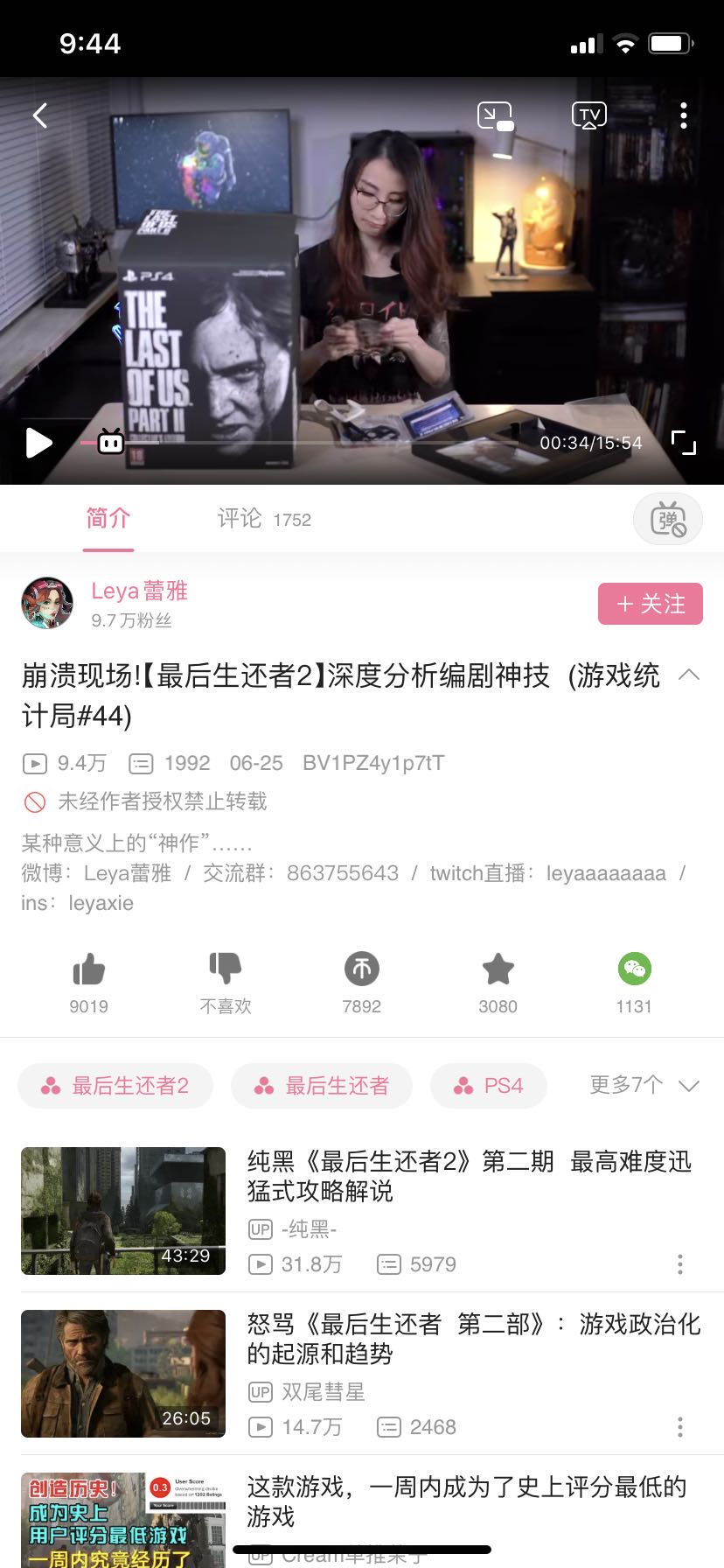The height and width of the screenshot is (1568, 724).
Task: Select the PS4 tag chip
Action: [x=489, y=1086]
